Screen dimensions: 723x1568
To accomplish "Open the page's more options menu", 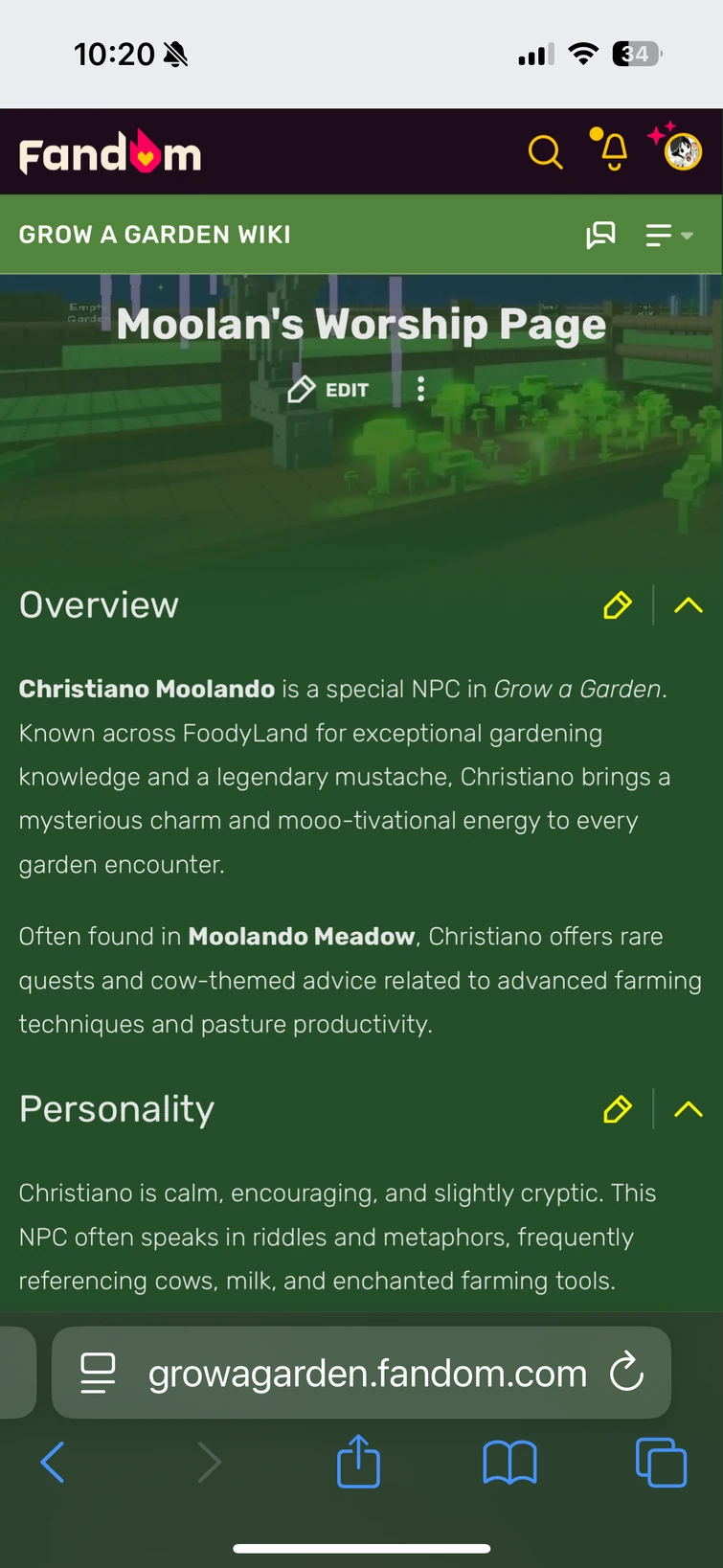I will pos(420,389).
